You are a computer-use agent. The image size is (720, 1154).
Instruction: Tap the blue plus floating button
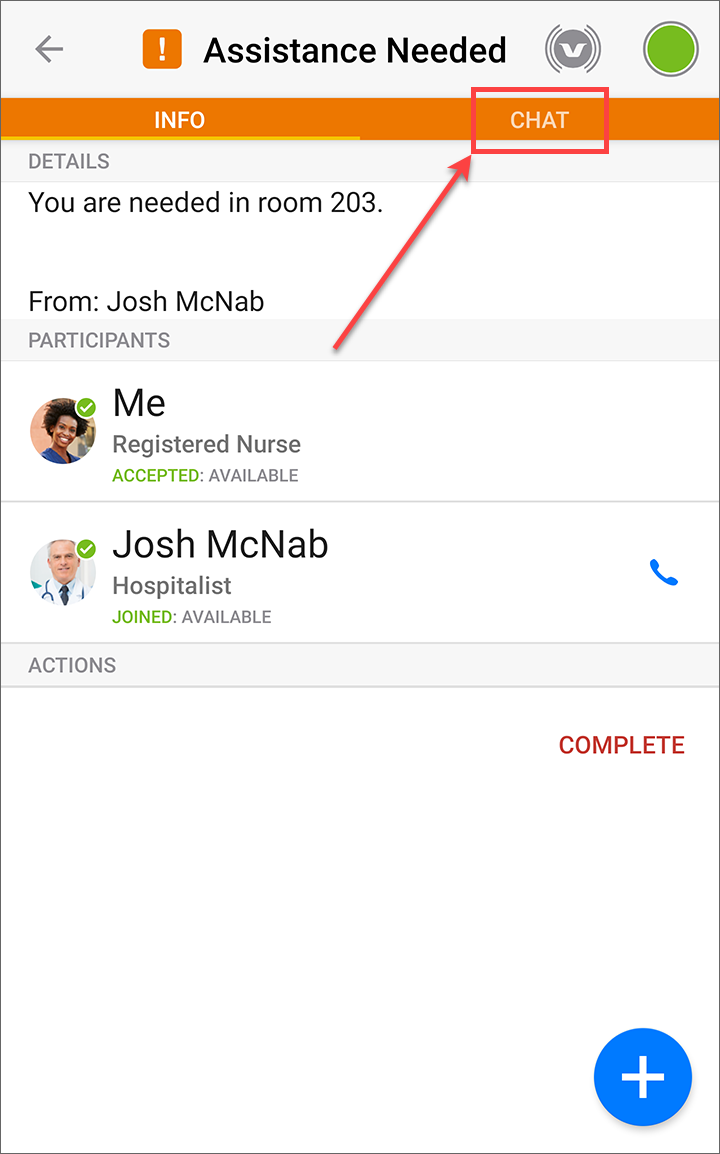(642, 1077)
